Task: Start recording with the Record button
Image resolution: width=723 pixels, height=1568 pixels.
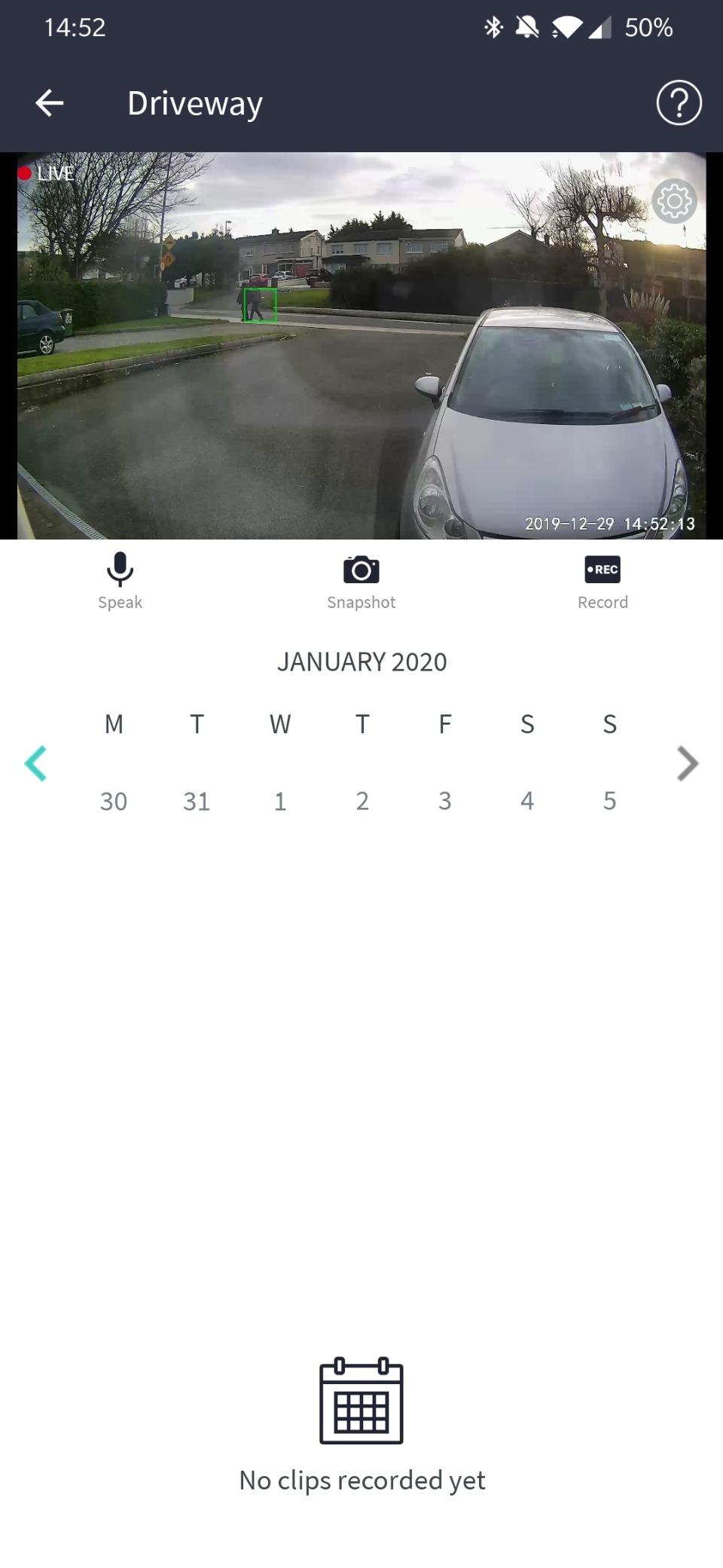Action: coord(602,580)
